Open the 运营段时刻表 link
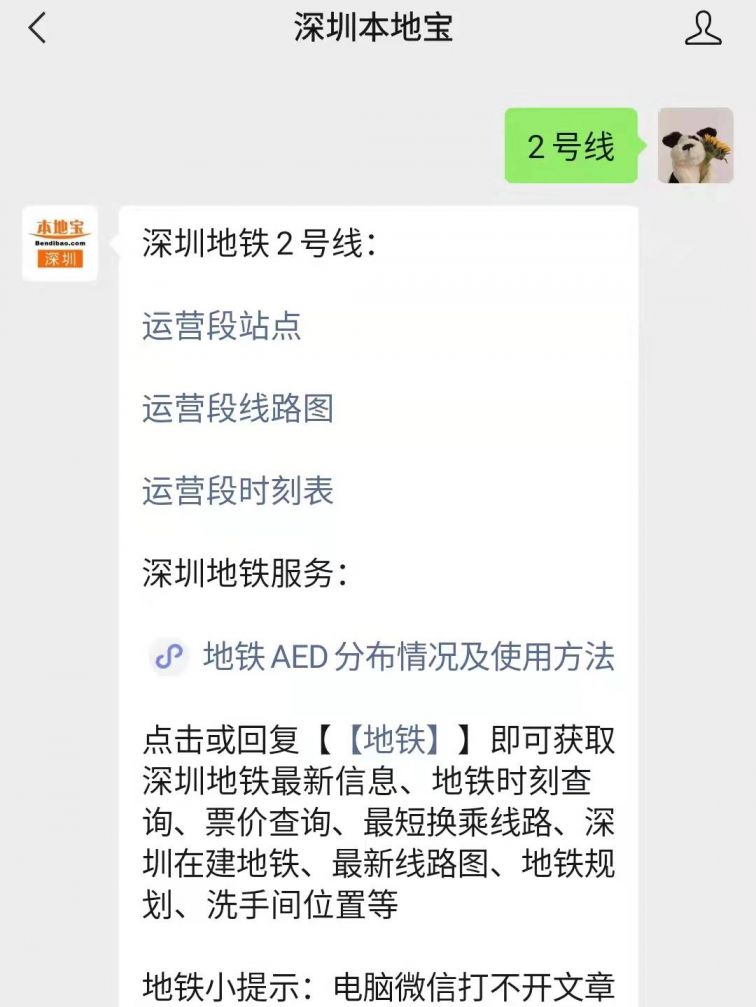The width and height of the screenshot is (756, 1007). point(237,490)
